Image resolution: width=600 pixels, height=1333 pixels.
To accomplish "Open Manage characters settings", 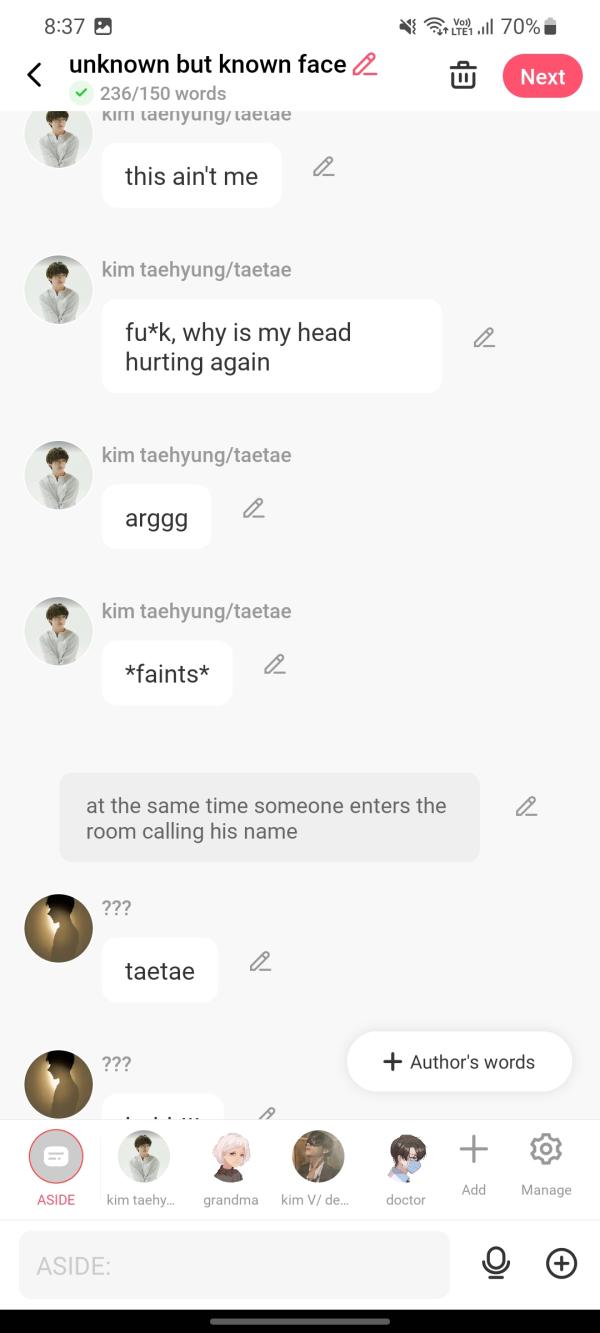I will [546, 1160].
